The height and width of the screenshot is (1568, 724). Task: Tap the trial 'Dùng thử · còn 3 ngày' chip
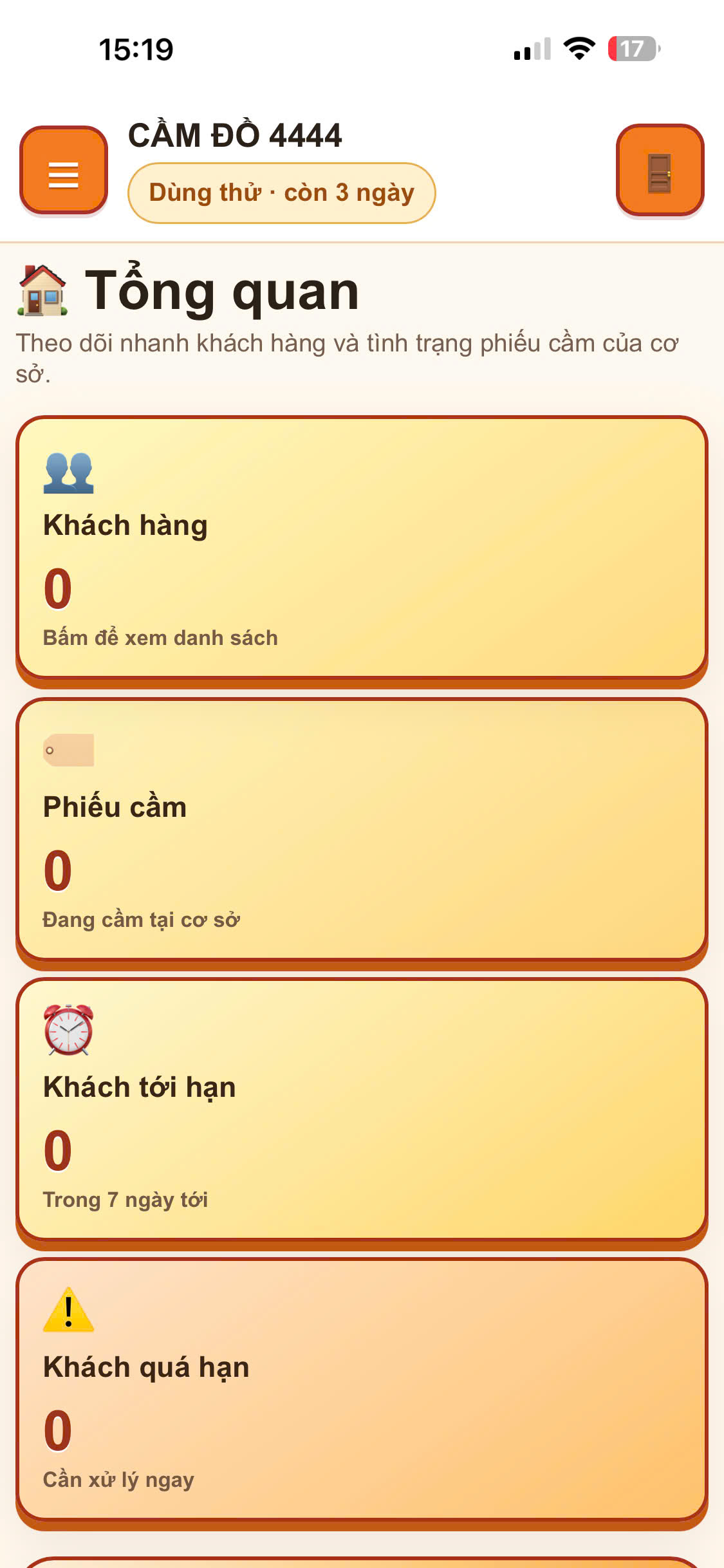click(282, 193)
